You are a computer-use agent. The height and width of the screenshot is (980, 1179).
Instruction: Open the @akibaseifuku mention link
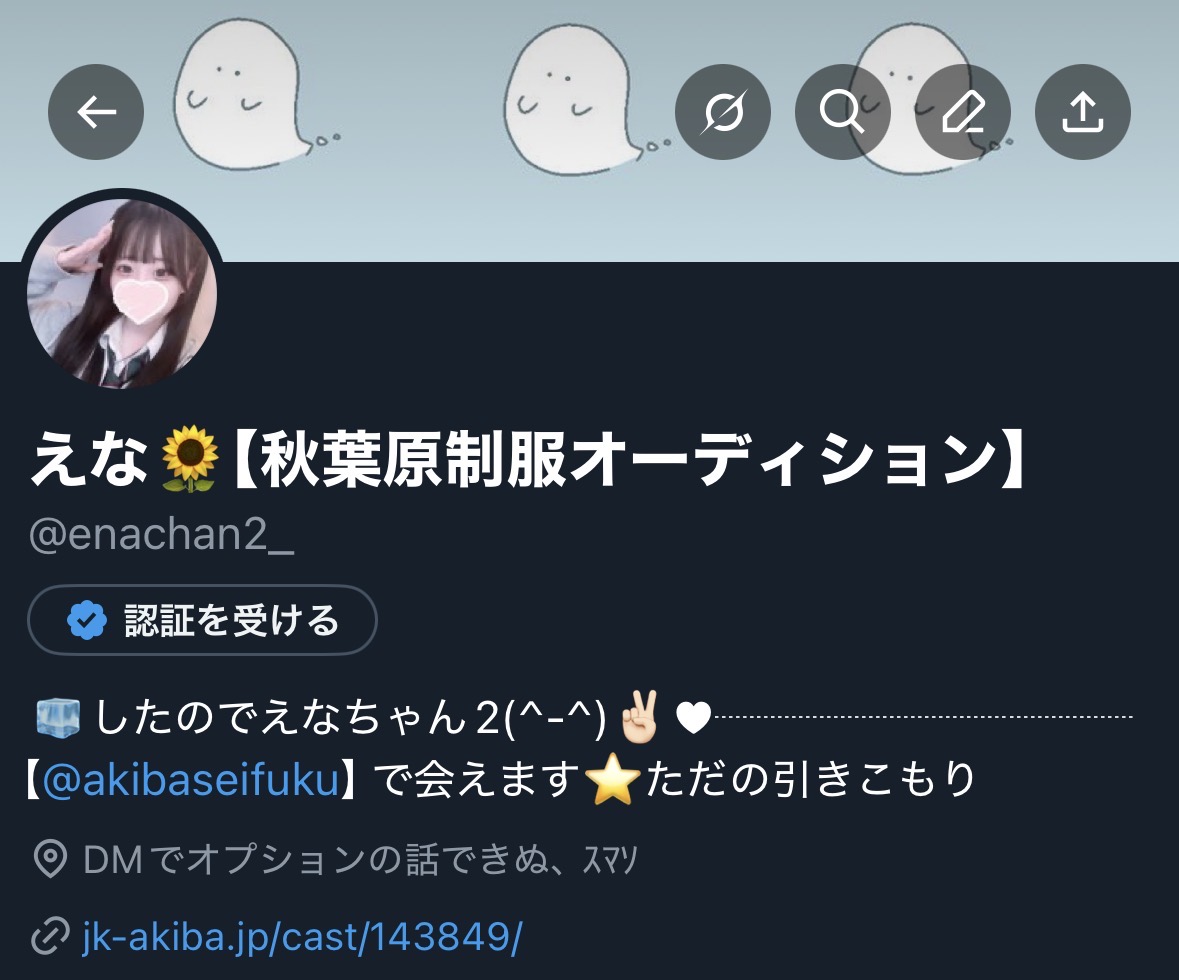[191, 779]
